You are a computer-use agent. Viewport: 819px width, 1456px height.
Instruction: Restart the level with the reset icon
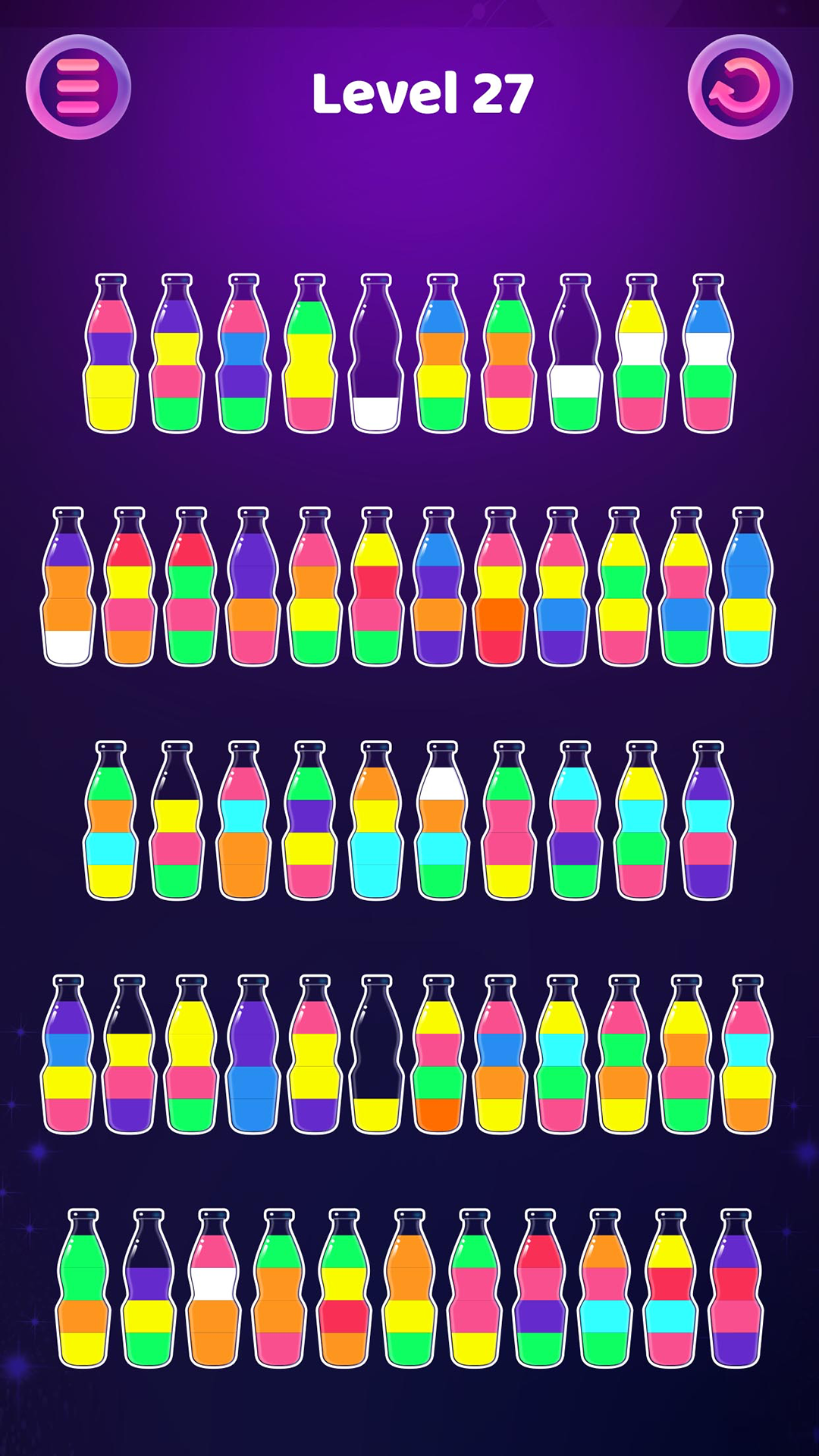[740, 87]
